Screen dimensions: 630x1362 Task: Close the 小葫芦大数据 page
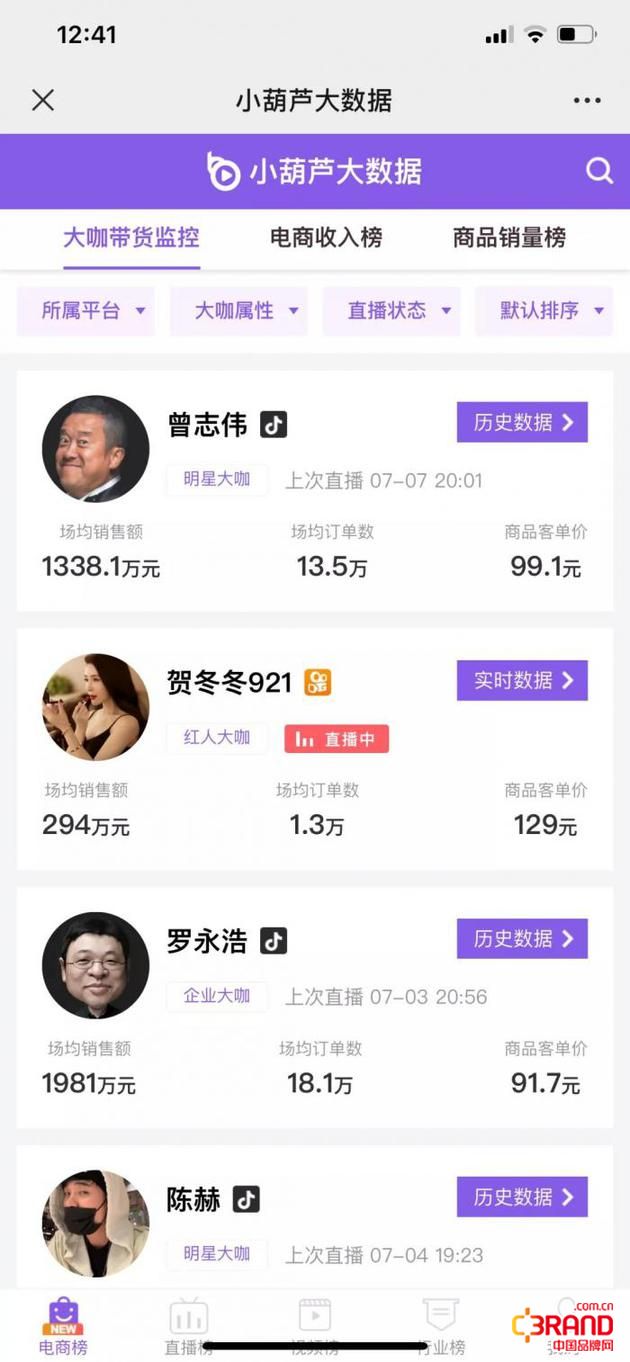(43, 100)
